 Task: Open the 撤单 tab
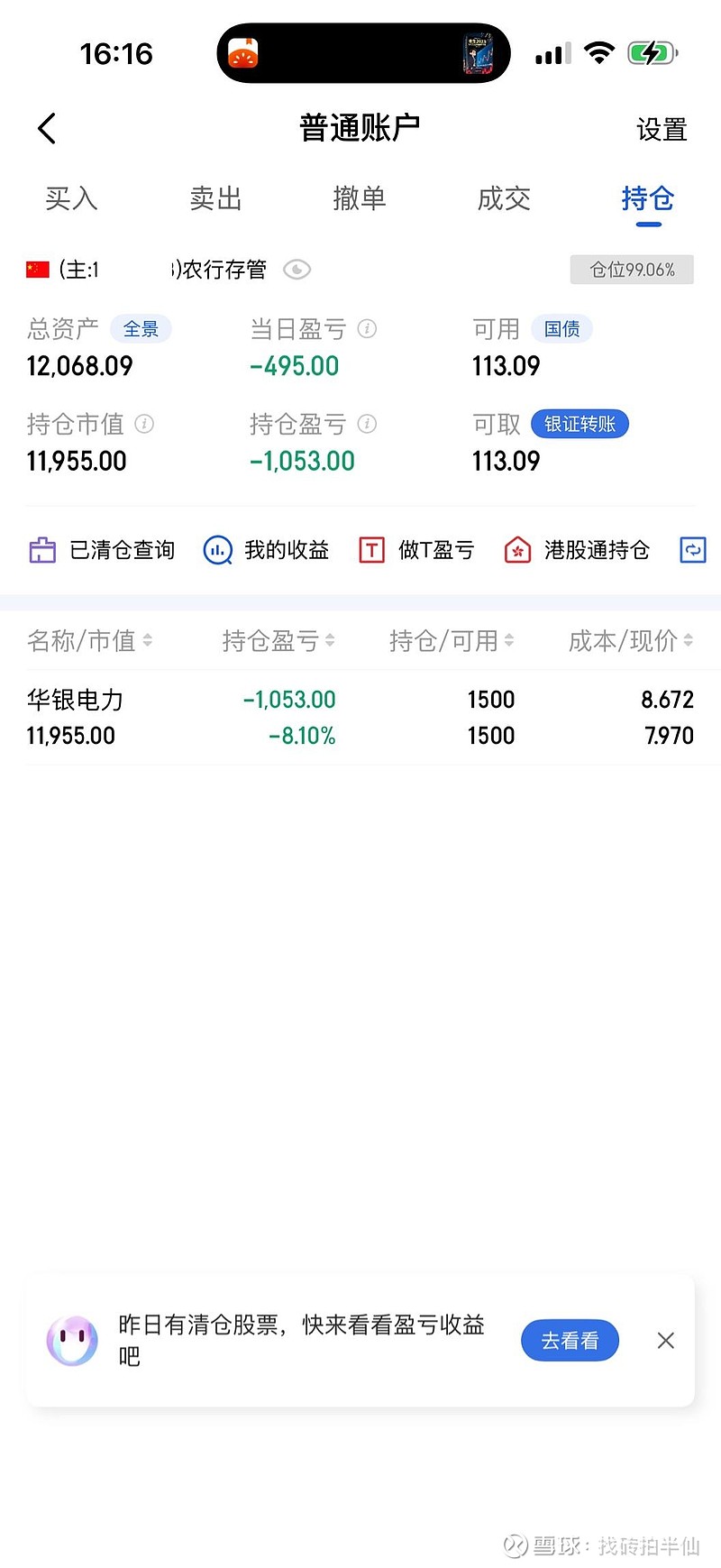click(360, 198)
